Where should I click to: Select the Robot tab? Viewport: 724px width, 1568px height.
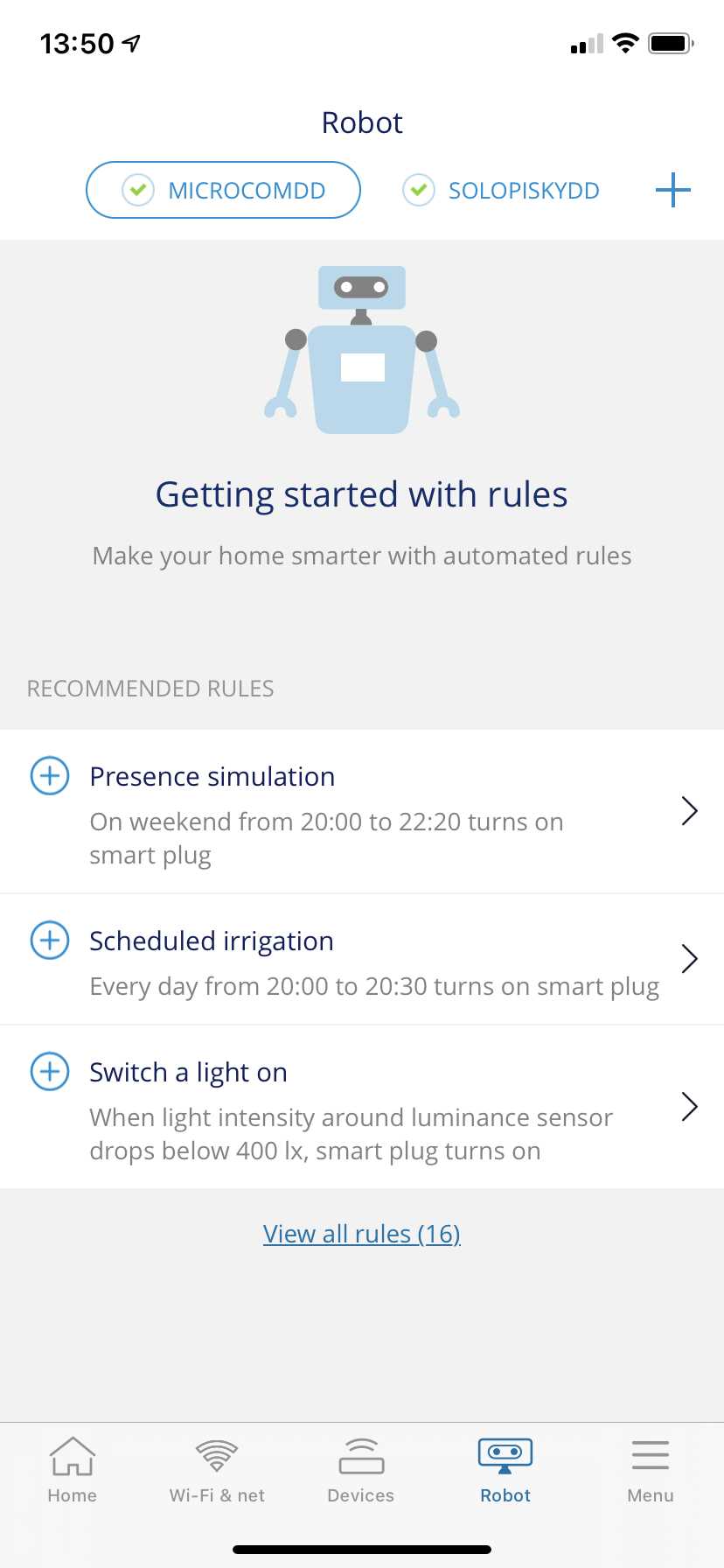click(x=505, y=1471)
